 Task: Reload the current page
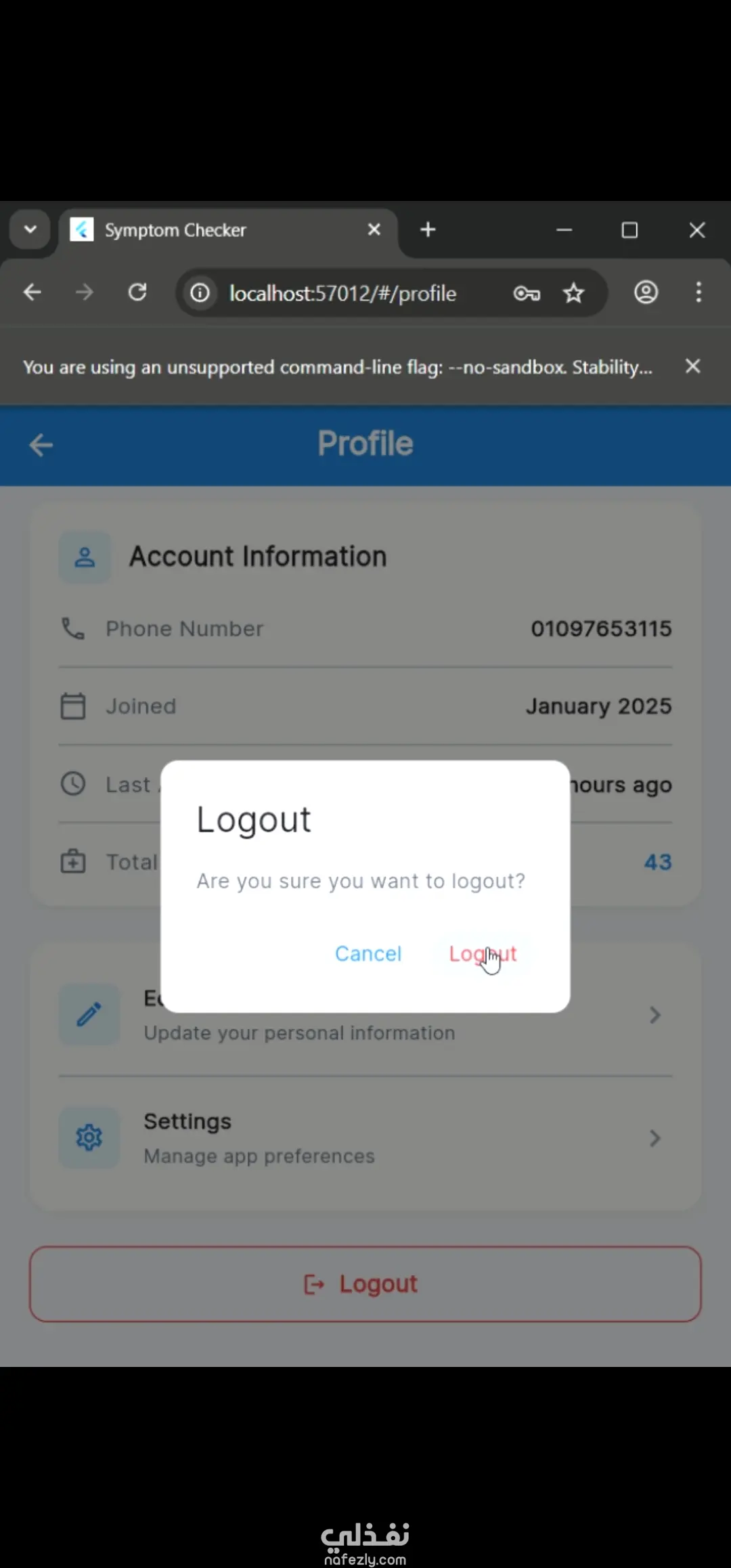pos(137,292)
